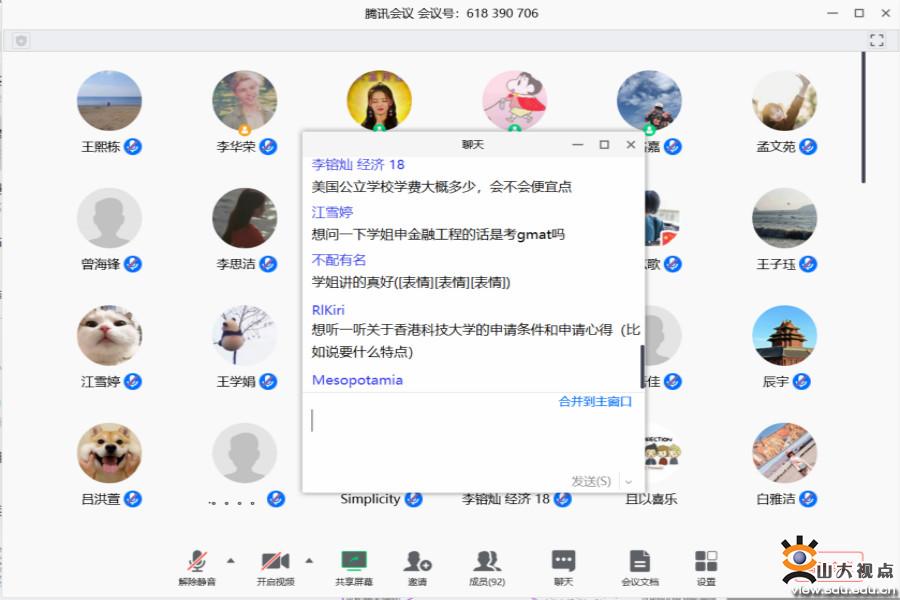Close the 腾讯会议 main window

885,13
